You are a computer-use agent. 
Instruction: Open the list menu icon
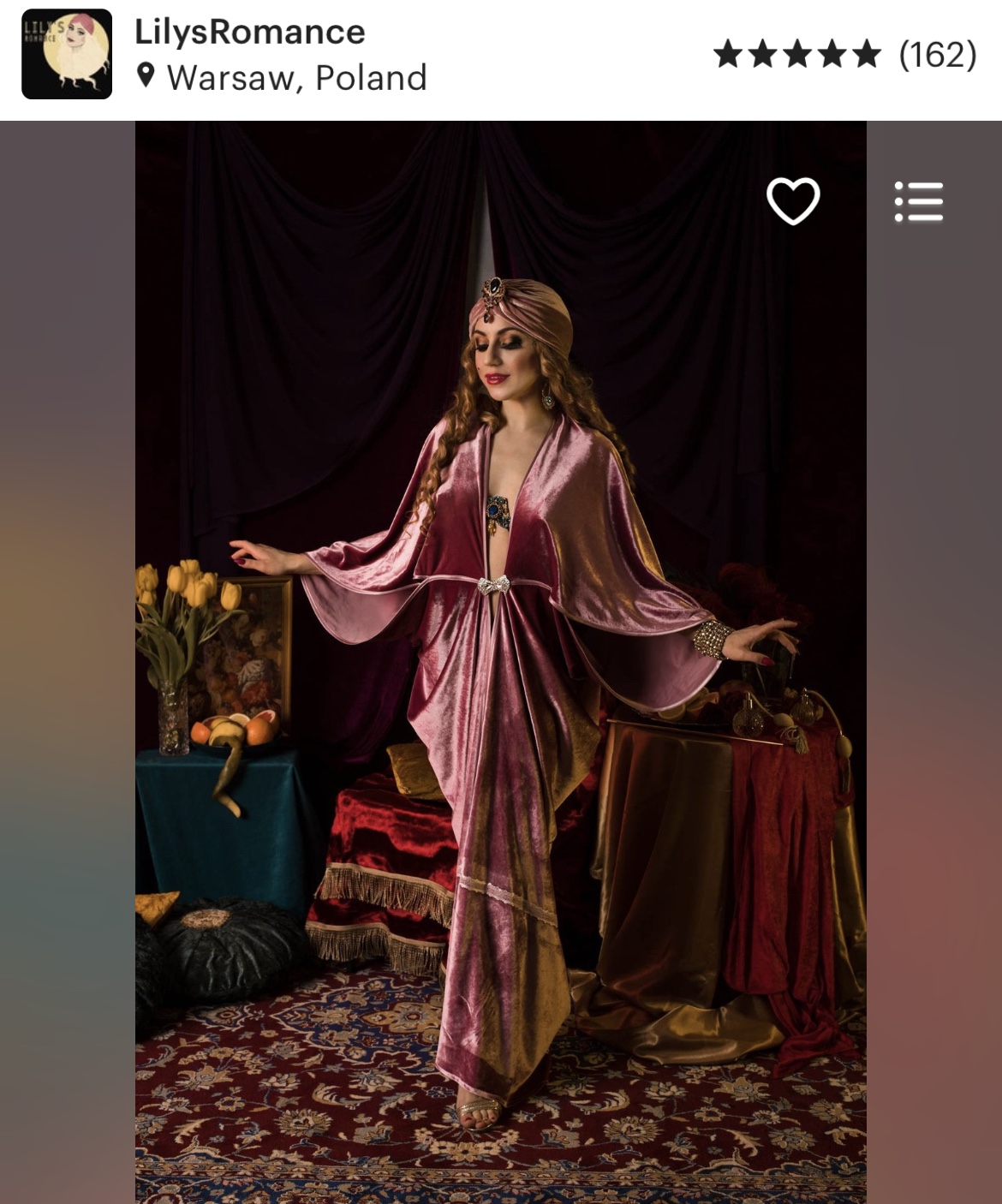point(918,201)
